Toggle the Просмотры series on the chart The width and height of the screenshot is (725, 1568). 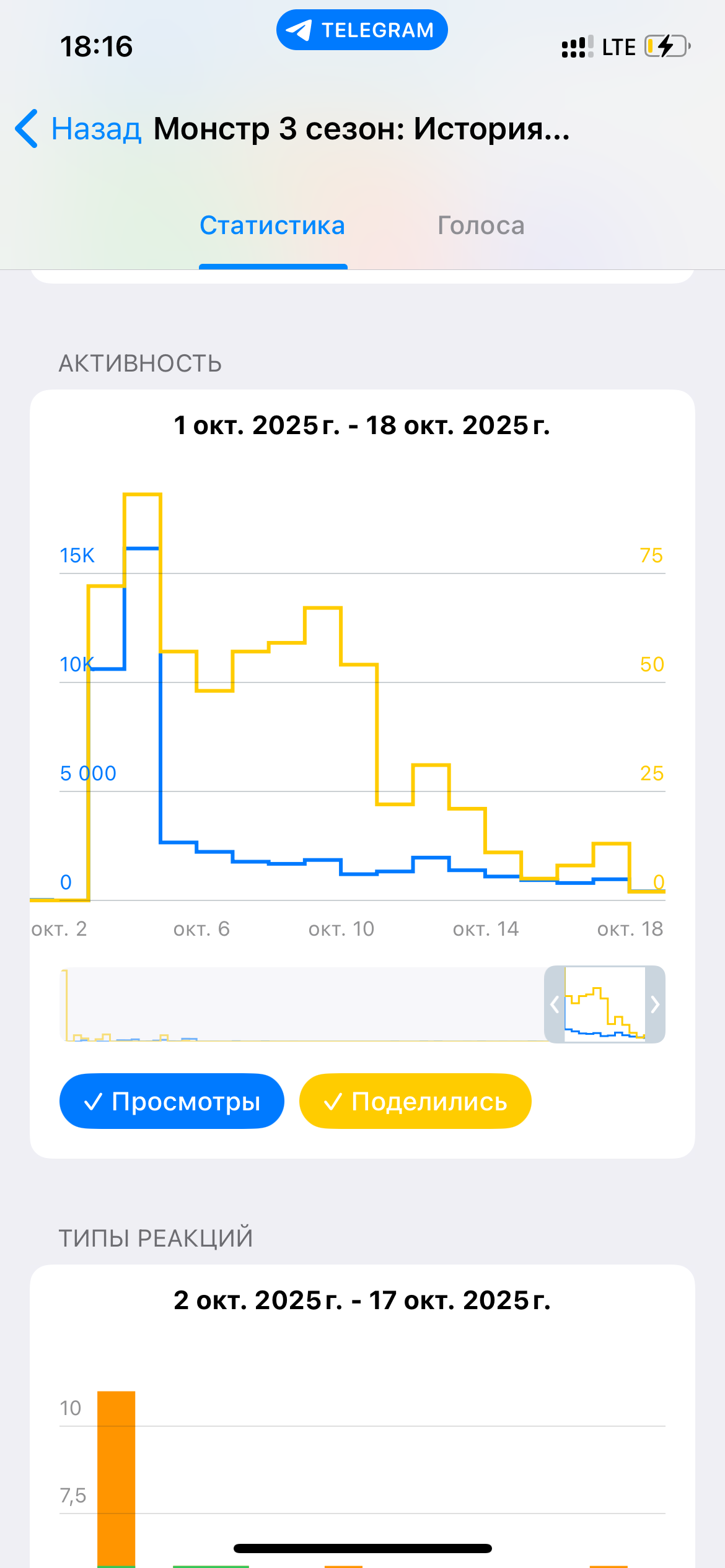pos(172,1101)
